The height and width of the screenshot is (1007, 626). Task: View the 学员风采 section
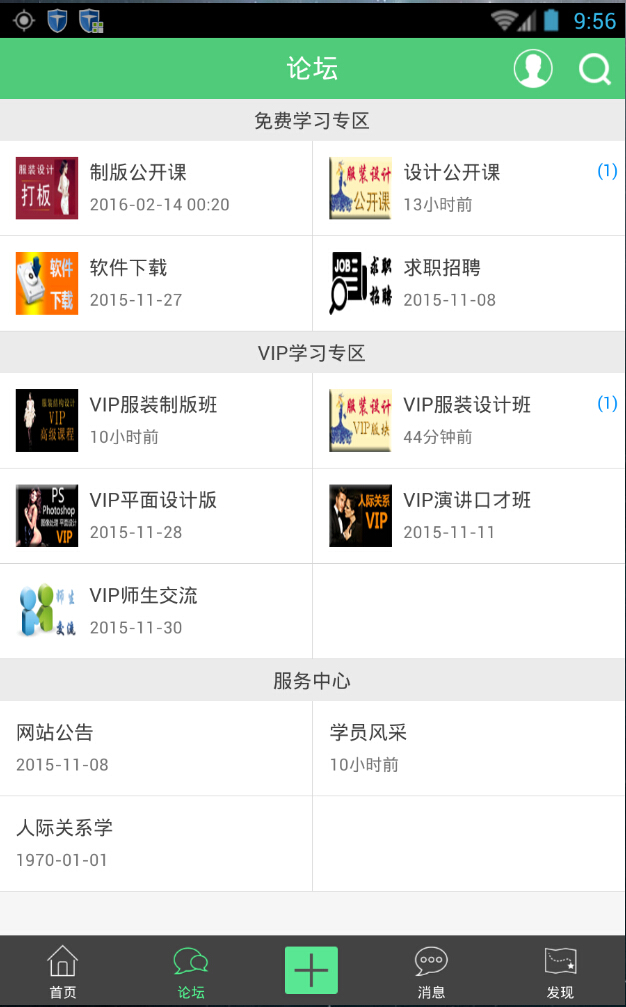point(469,747)
